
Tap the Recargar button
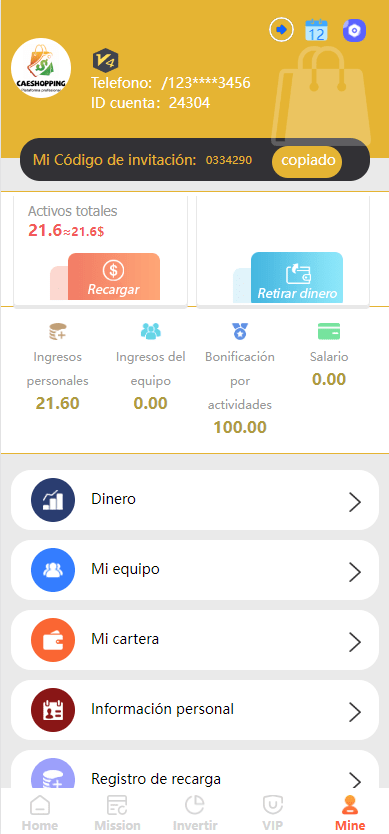point(113,277)
